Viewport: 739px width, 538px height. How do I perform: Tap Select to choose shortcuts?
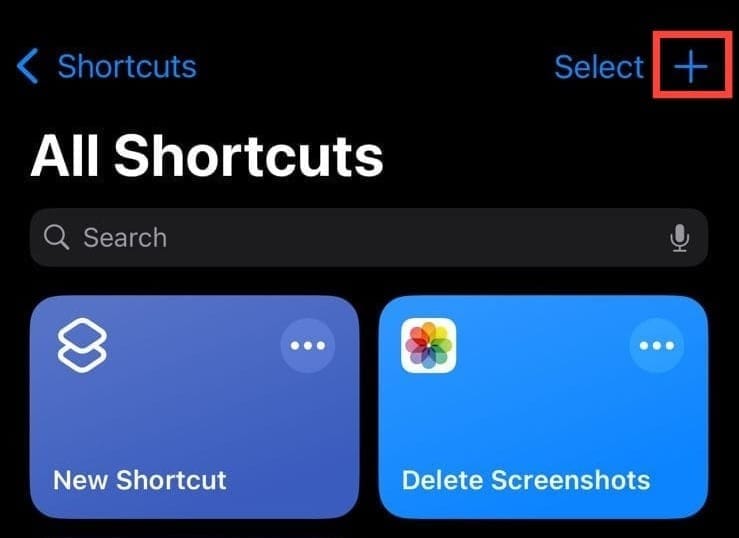coord(599,67)
